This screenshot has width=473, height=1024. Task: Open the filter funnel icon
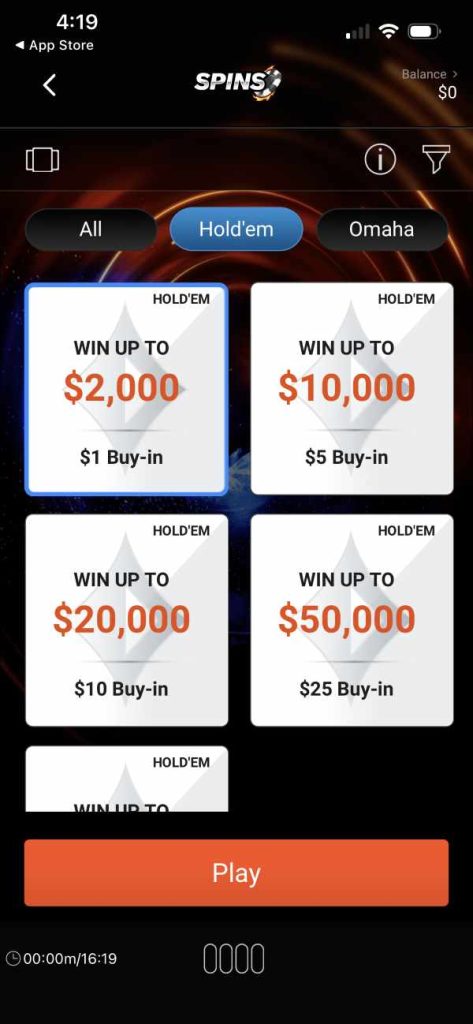tap(436, 159)
